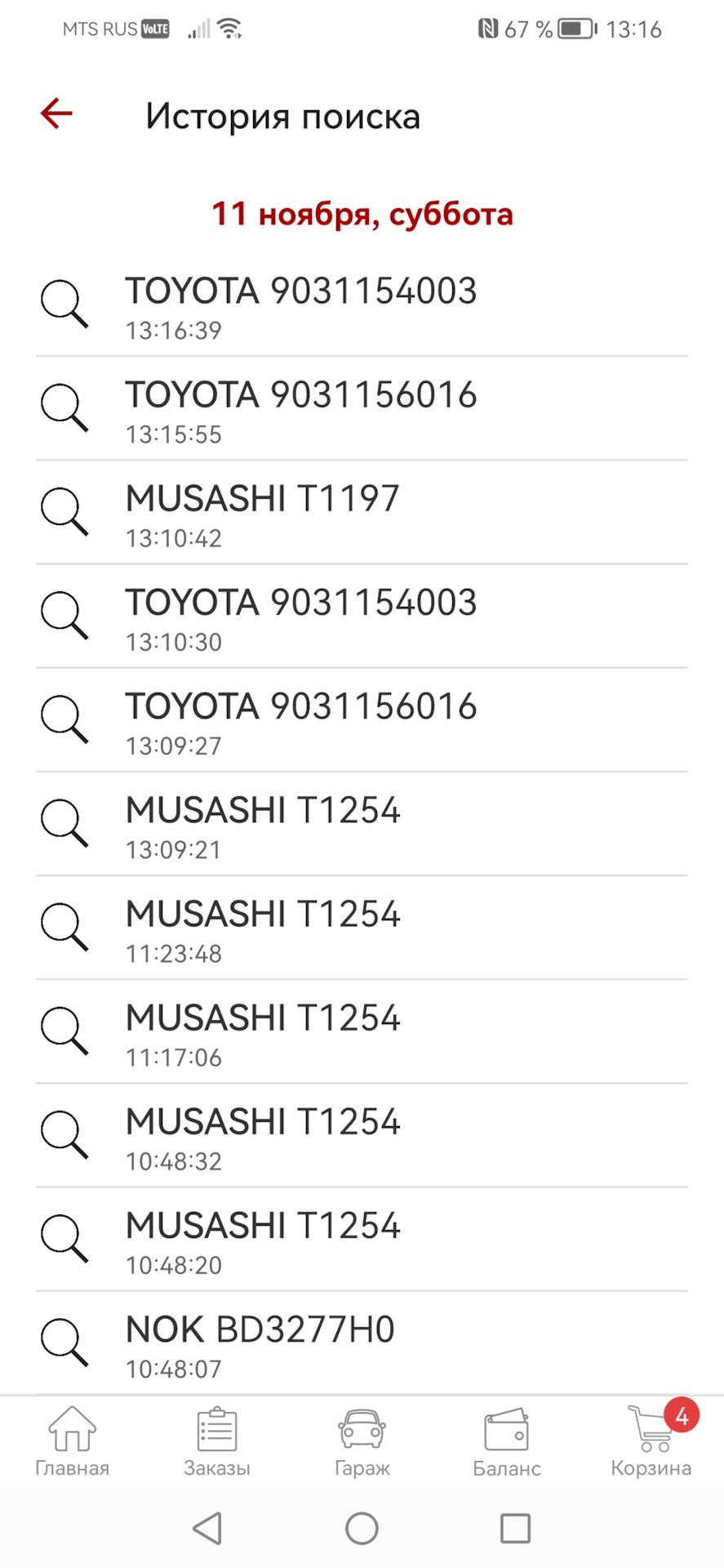The height and width of the screenshot is (1568, 724).
Task: Open the system recent apps view
Action: tap(514, 1529)
